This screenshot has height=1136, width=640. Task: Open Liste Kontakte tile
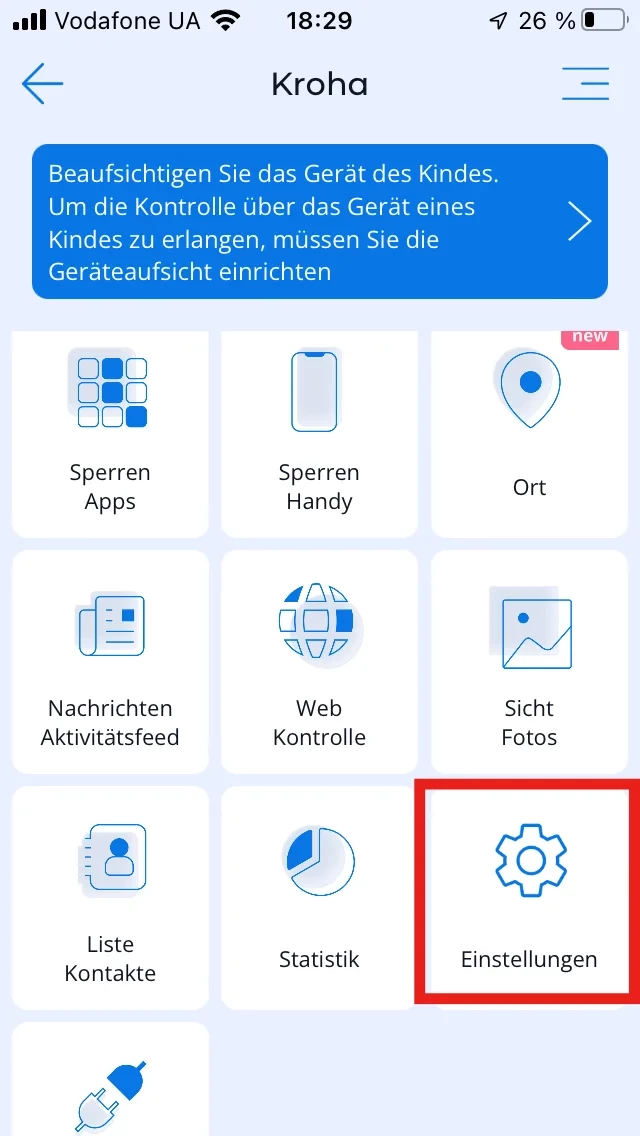point(110,898)
